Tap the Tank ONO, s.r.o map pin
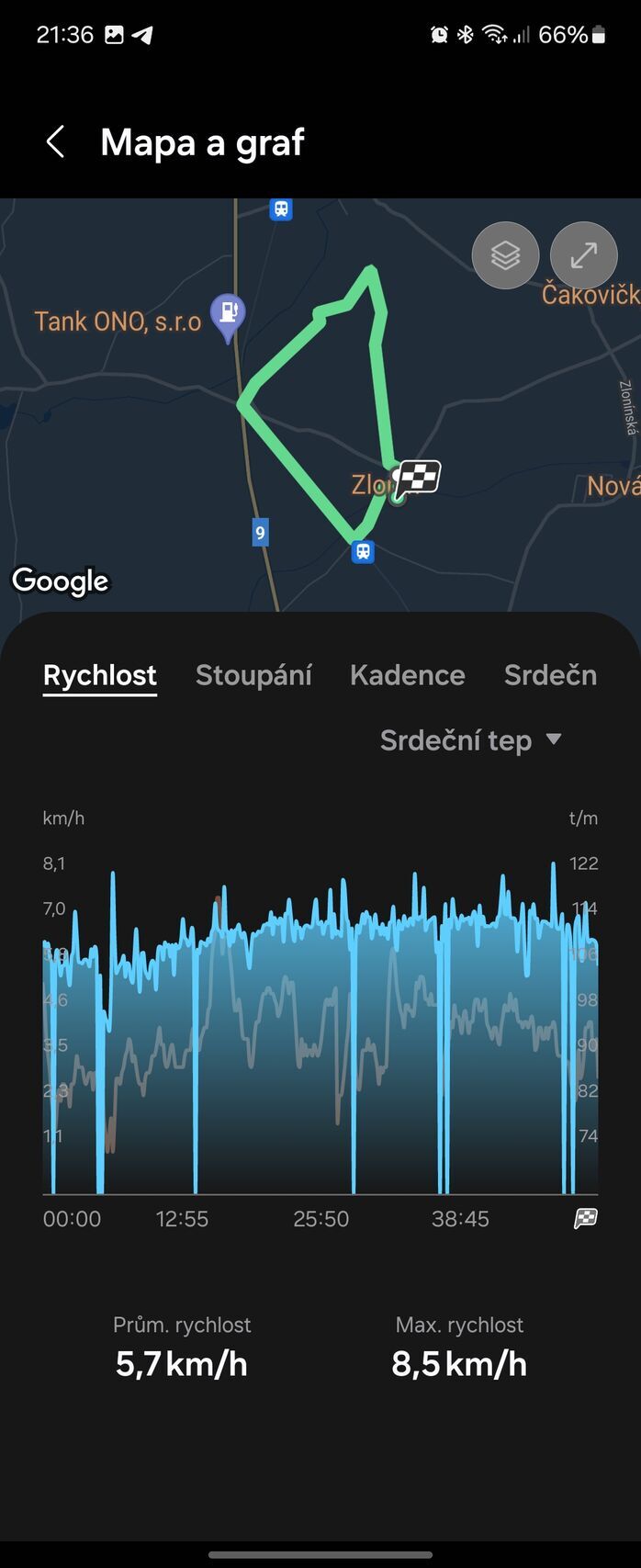Image resolution: width=641 pixels, height=1568 pixels. tap(228, 315)
